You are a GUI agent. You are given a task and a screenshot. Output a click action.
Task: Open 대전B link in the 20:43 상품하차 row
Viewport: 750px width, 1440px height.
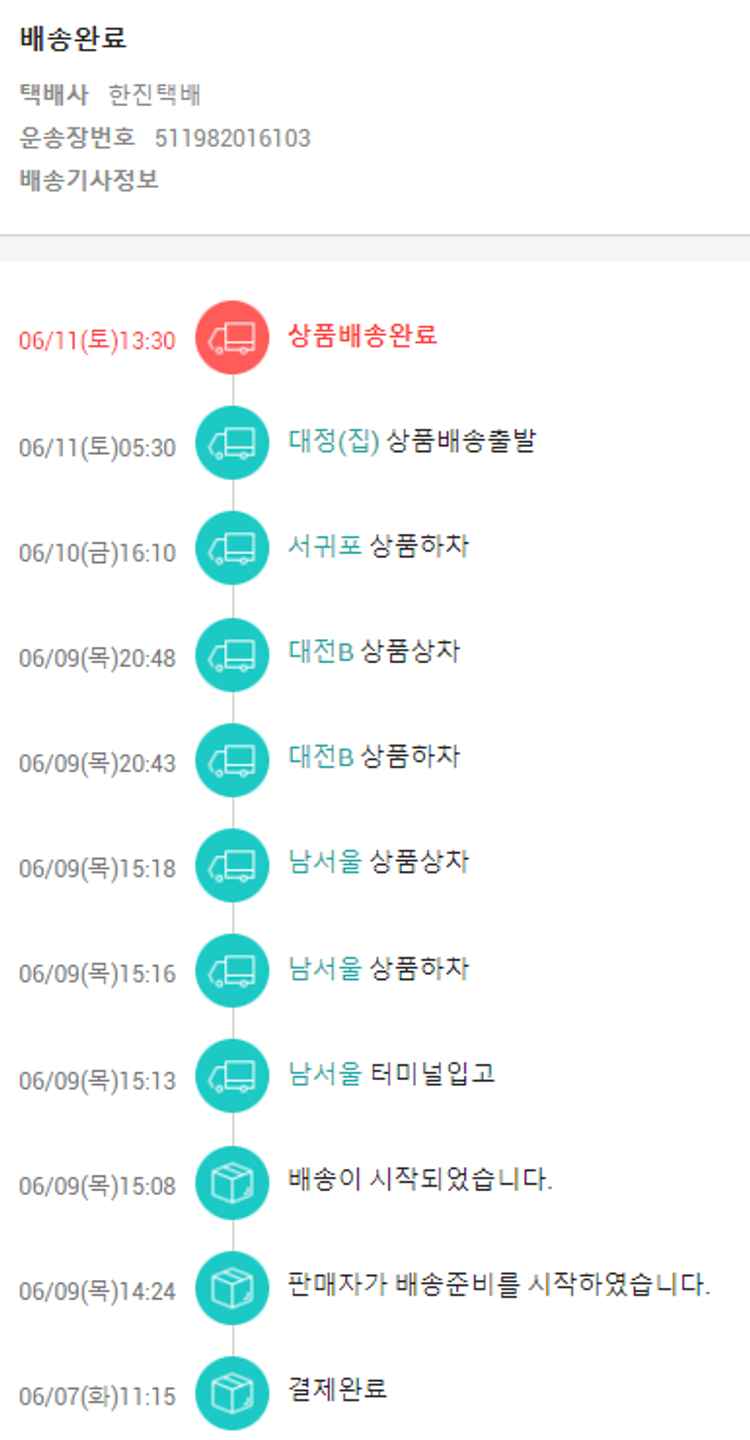coord(321,757)
